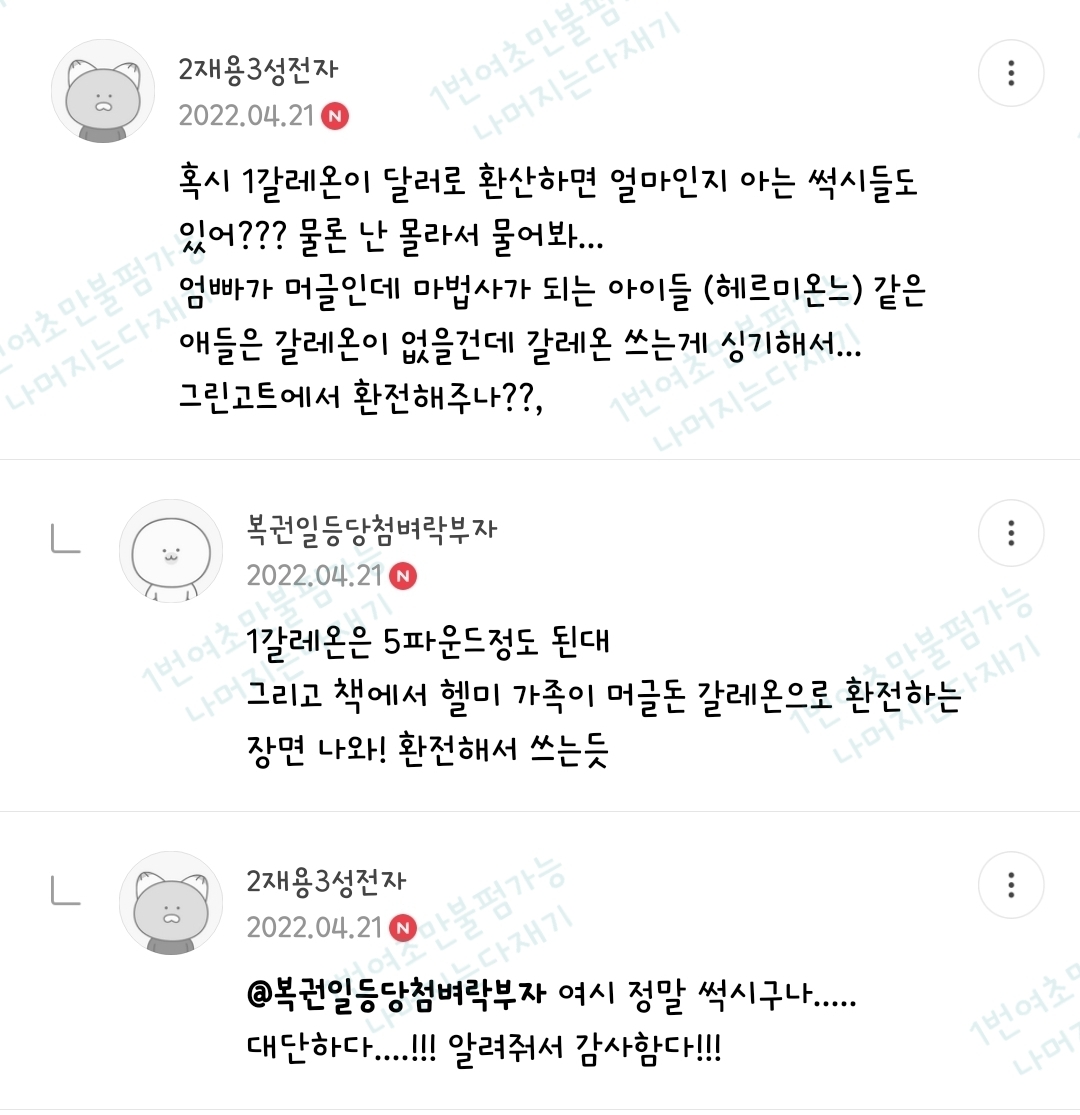The image size is (1080, 1115).
Task: Open the kebab menu on 복권일등당첨벼락부자's comment
Action: [x=1011, y=533]
